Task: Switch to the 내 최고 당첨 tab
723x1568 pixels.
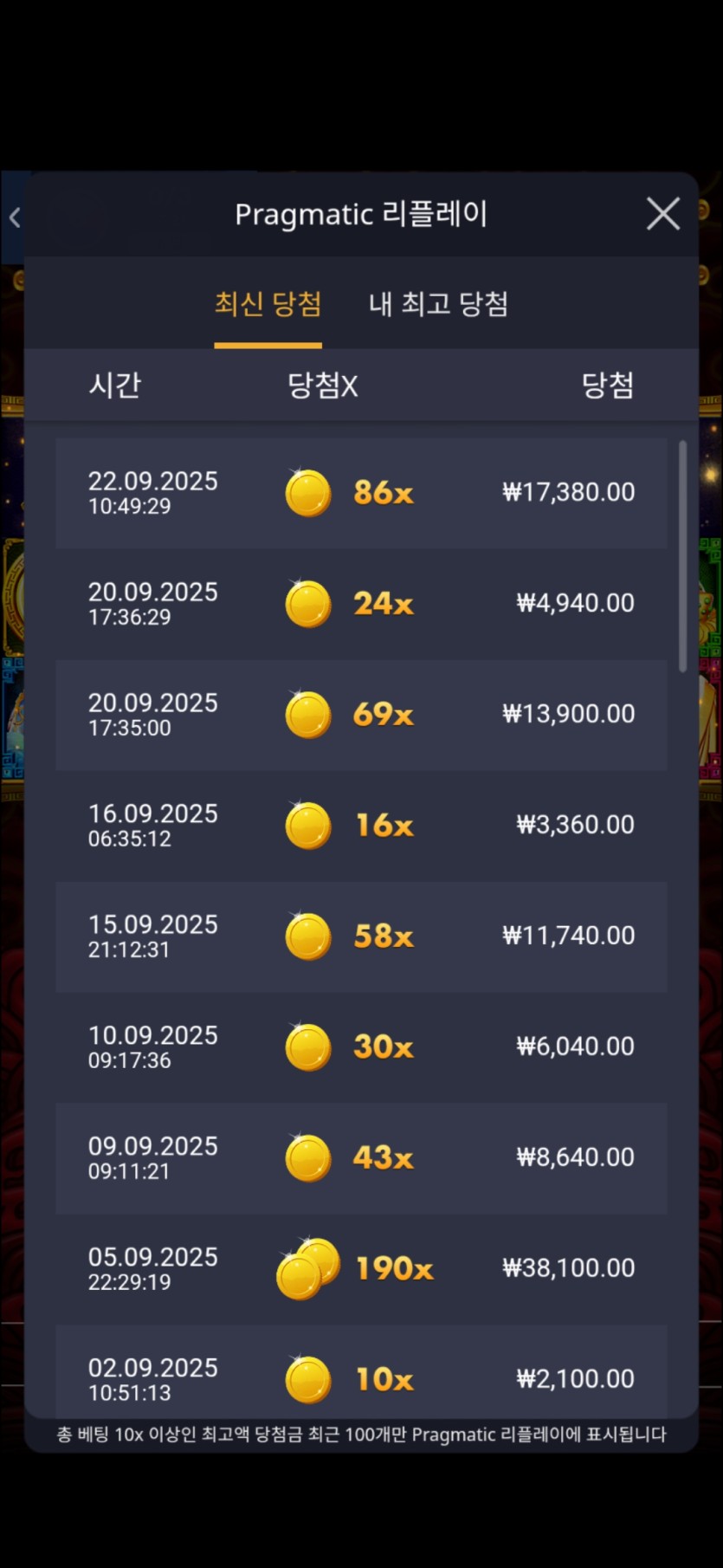Action: [438, 304]
